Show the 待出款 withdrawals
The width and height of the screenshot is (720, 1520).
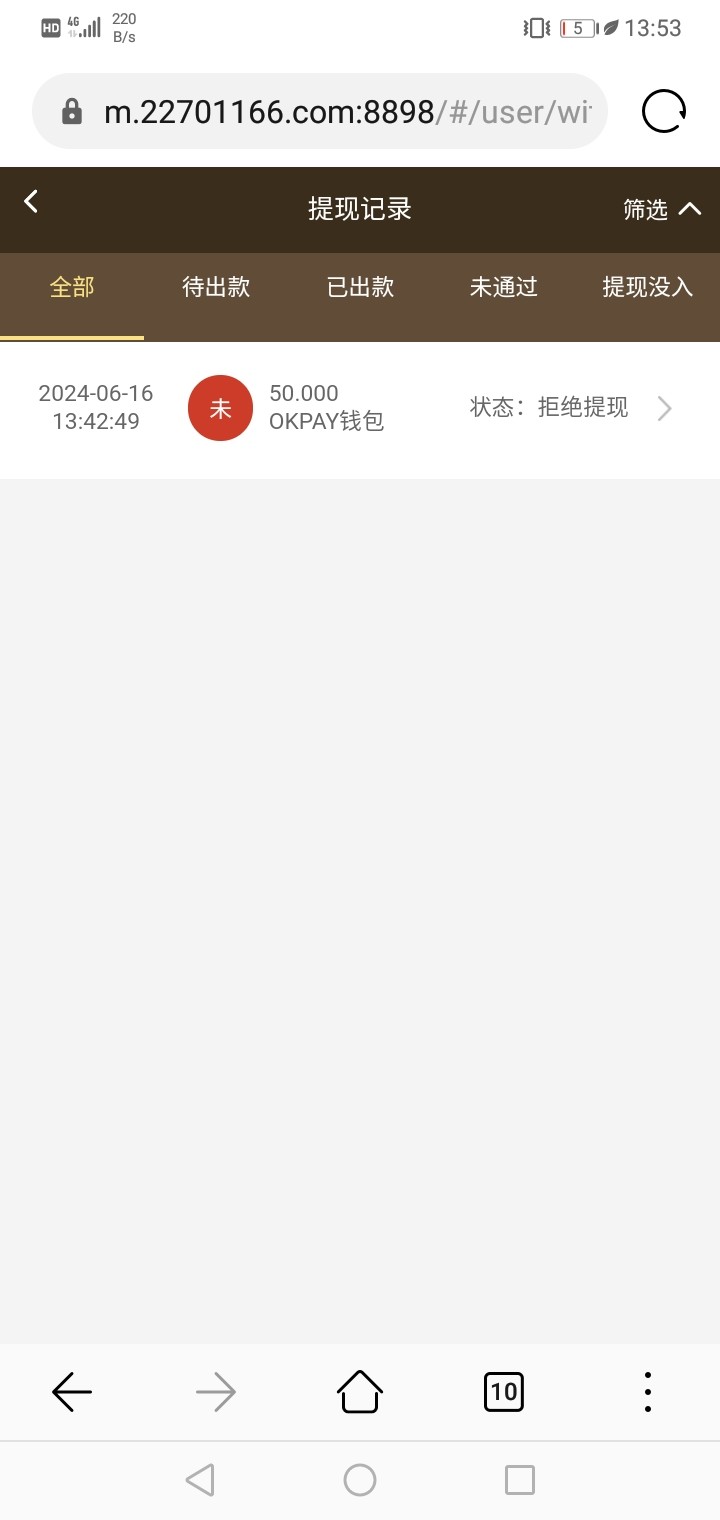tap(216, 288)
